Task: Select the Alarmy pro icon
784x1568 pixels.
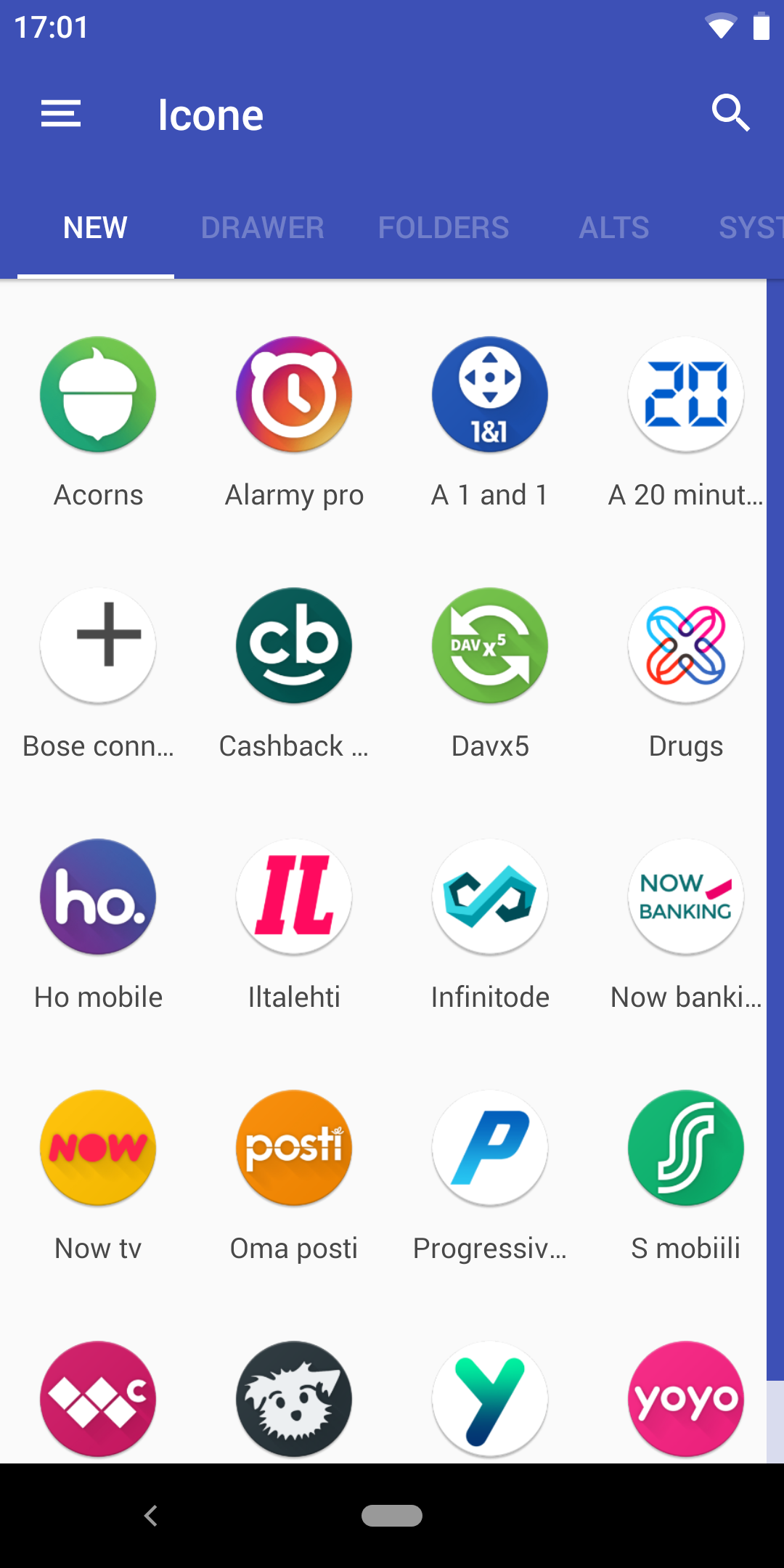Action: pos(294,394)
